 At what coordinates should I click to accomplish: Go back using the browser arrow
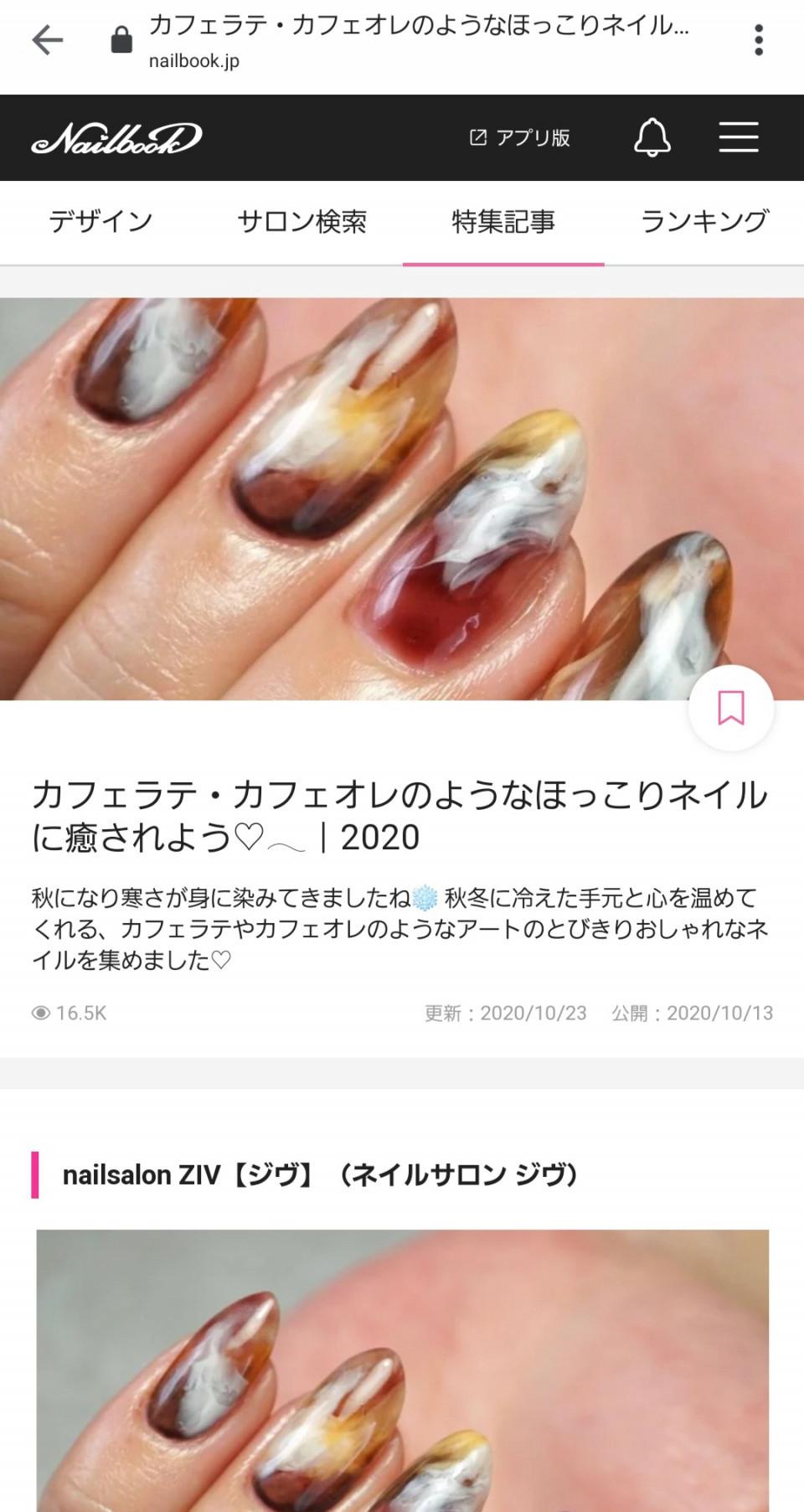click(48, 39)
